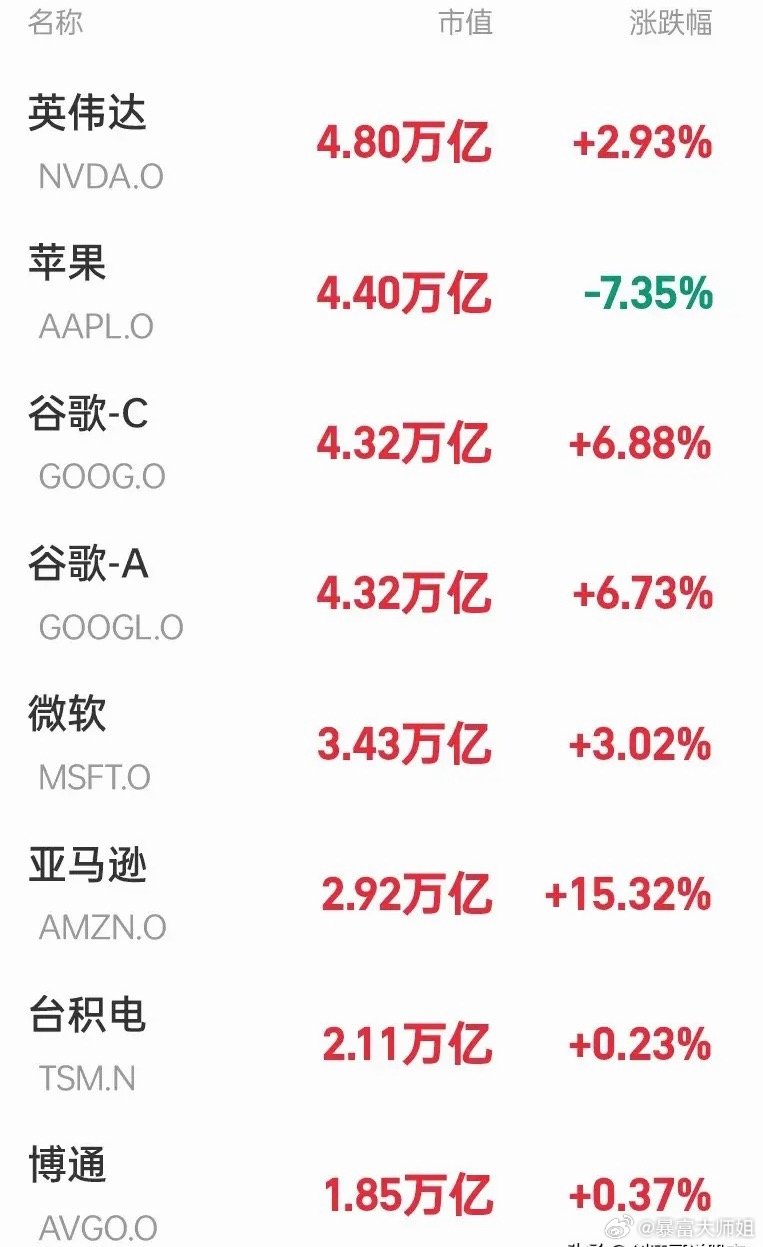Open the 谷歌-A GOOGL.O stock row
This screenshot has width=763, height=1247.
tap(381, 595)
